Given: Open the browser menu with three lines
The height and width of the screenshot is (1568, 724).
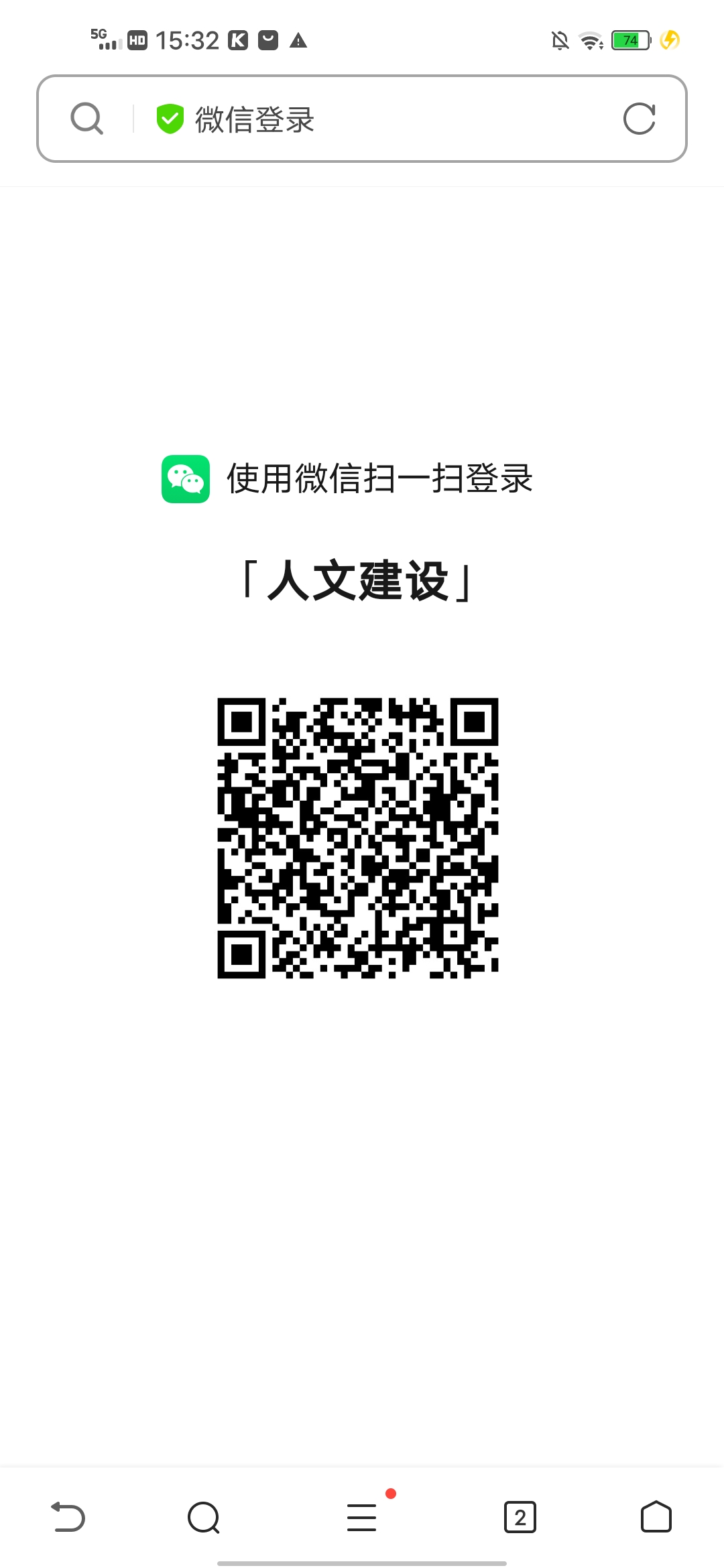Looking at the screenshot, I should click(x=362, y=1517).
